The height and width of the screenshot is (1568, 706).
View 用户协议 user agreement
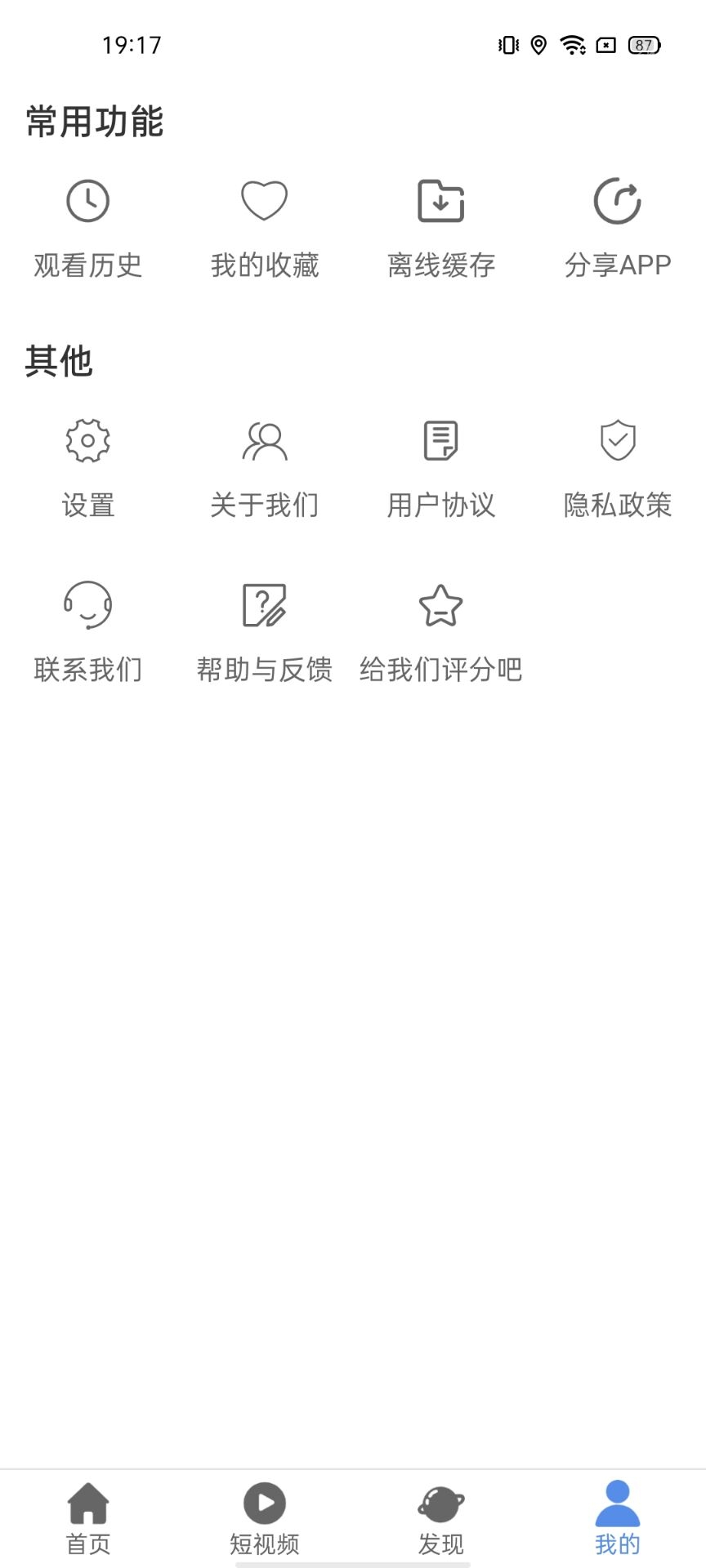(441, 470)
